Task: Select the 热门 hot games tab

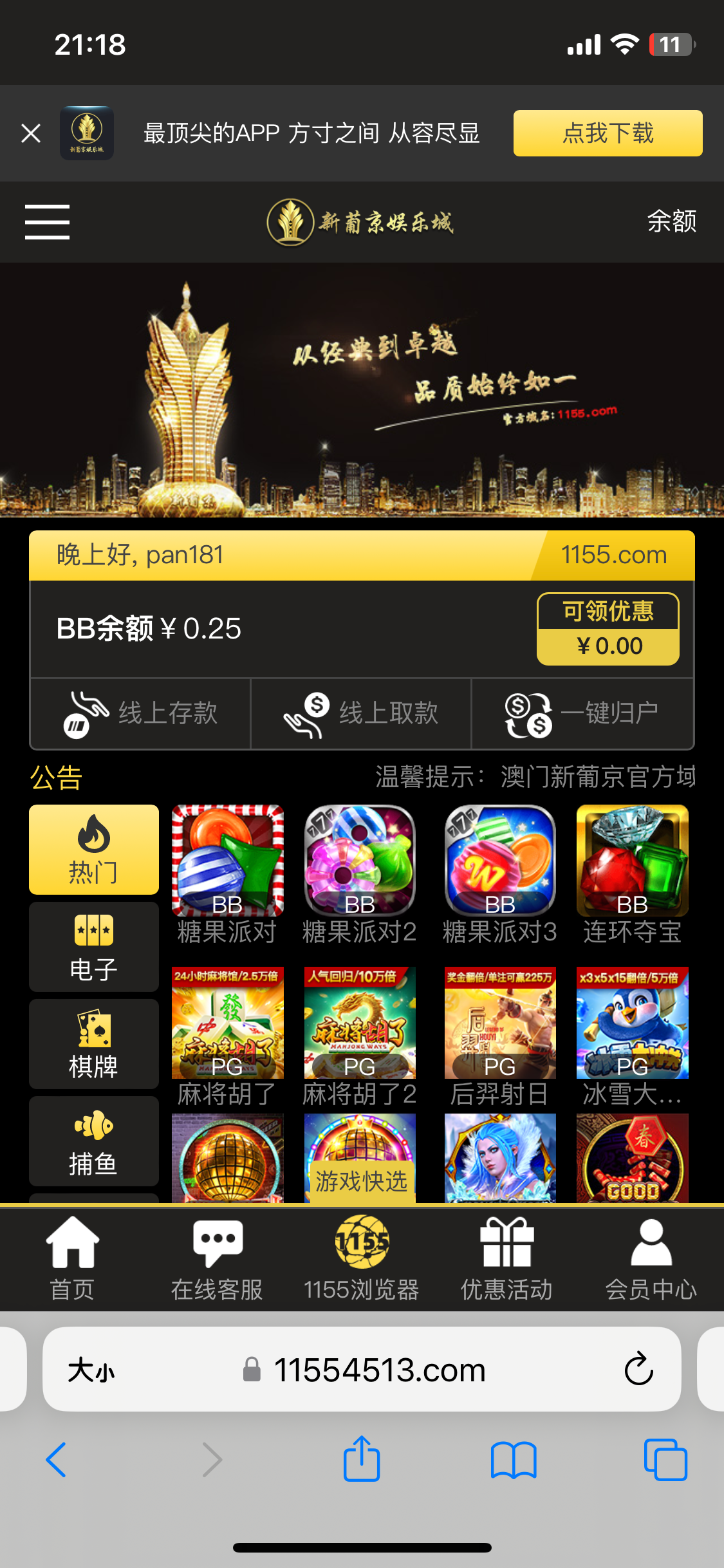Action: coord(93,850)
